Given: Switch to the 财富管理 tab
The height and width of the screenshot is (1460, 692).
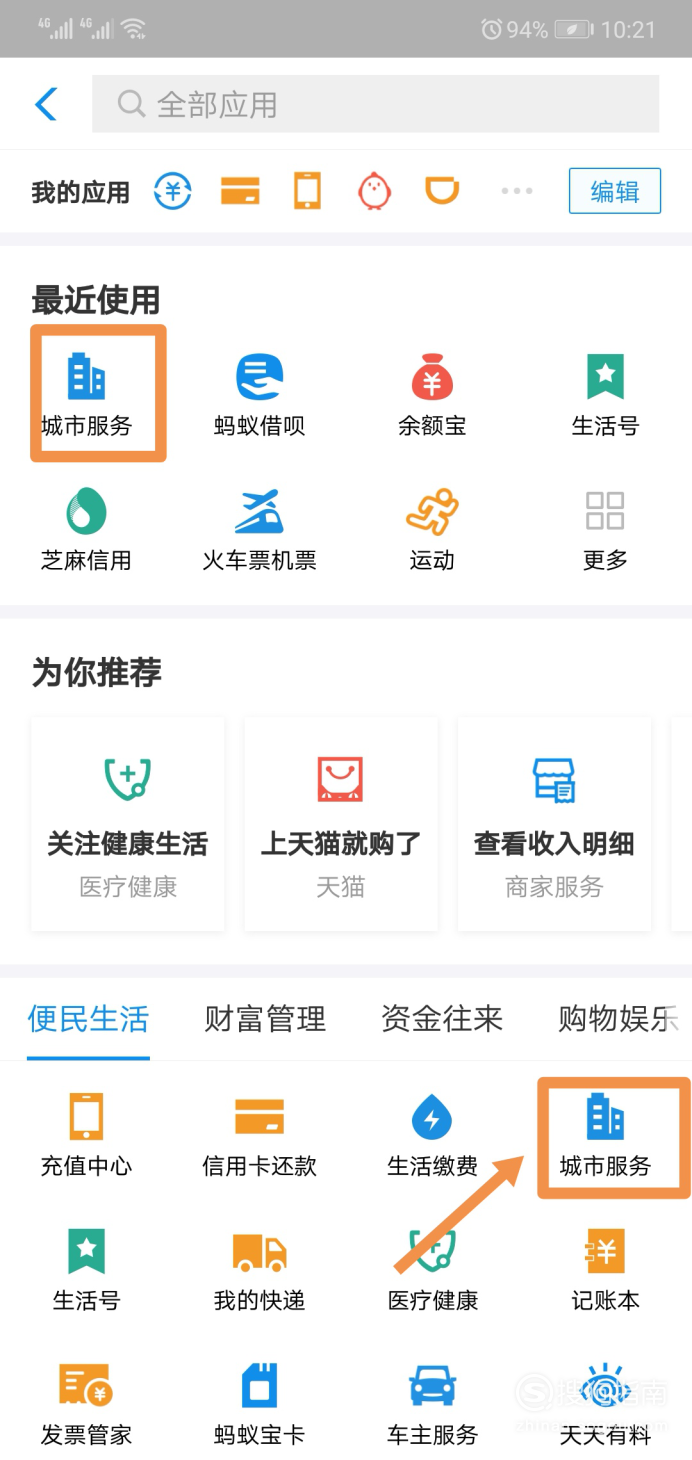Looking at the screenshot, I should point(265,1019).
